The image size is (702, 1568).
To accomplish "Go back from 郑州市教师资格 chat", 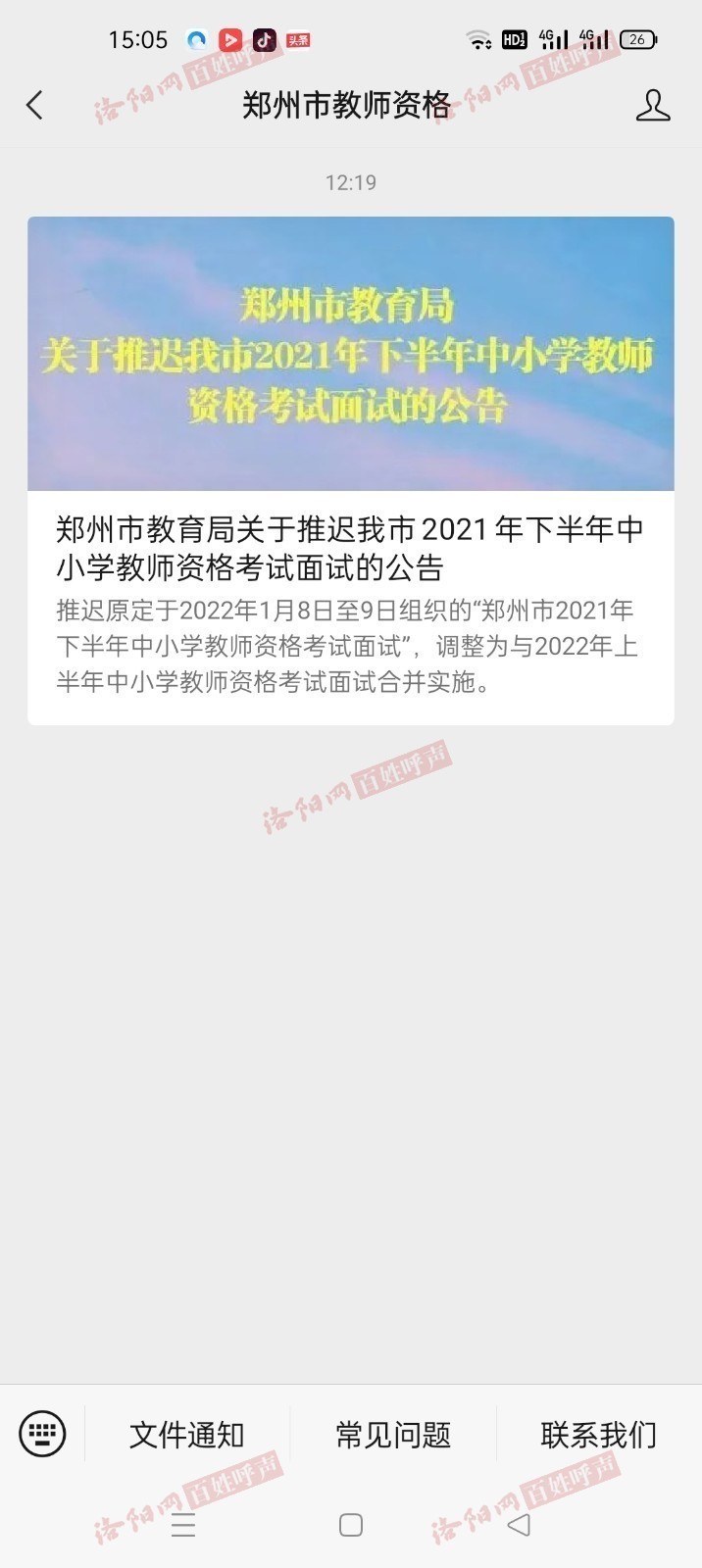I will click(x=35, y=105).
